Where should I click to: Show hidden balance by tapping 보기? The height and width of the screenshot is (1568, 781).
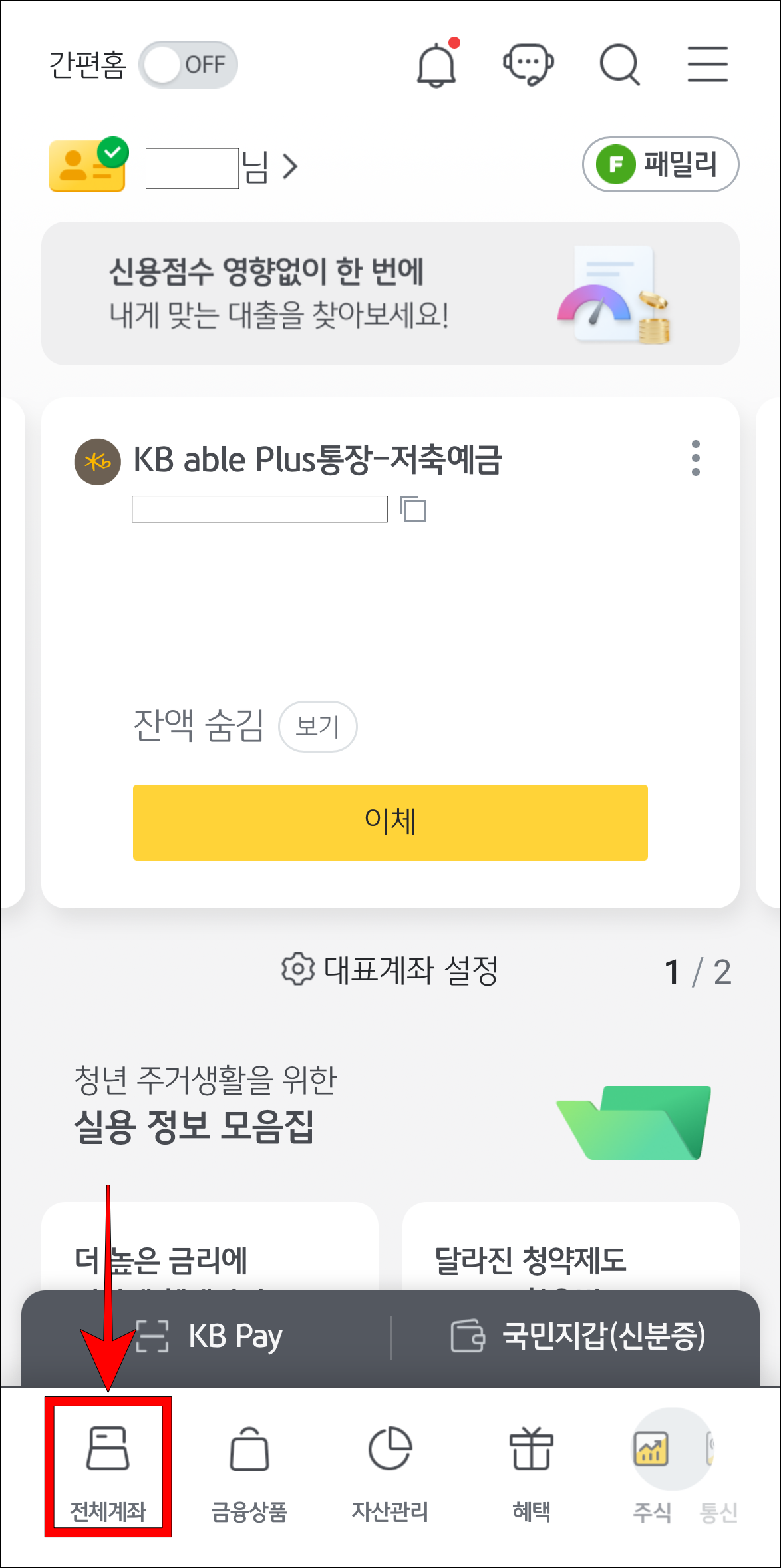click(x=319, y=727)
